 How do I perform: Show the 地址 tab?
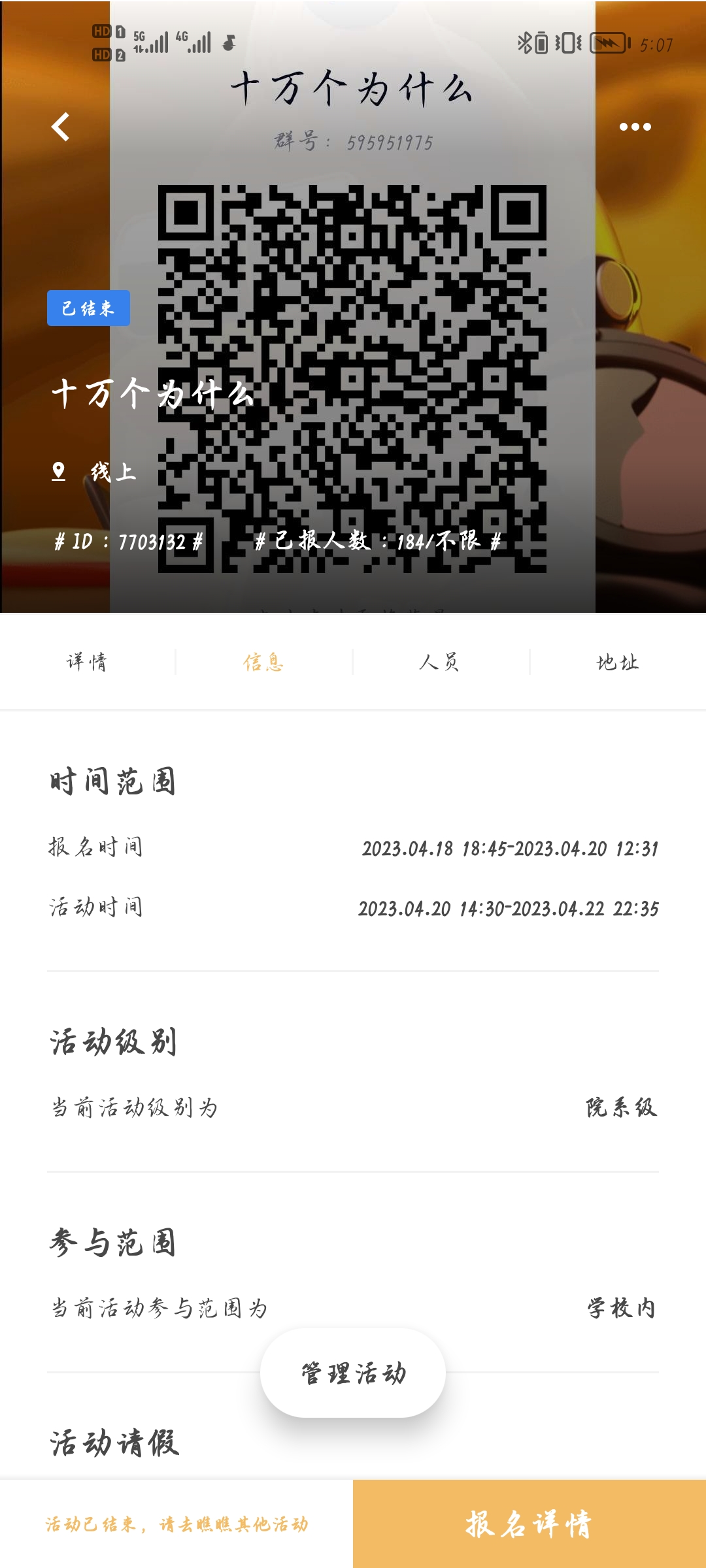coord(617,662)
